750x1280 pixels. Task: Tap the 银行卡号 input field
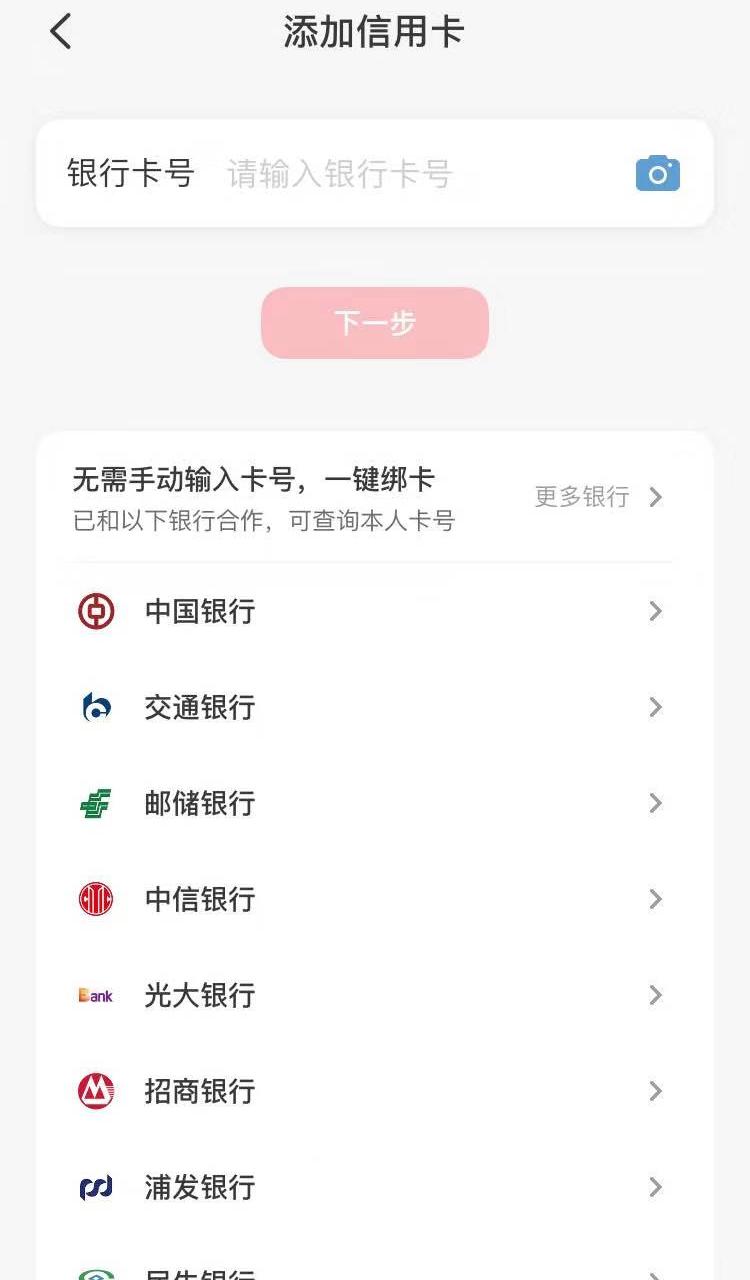[340, 173]
